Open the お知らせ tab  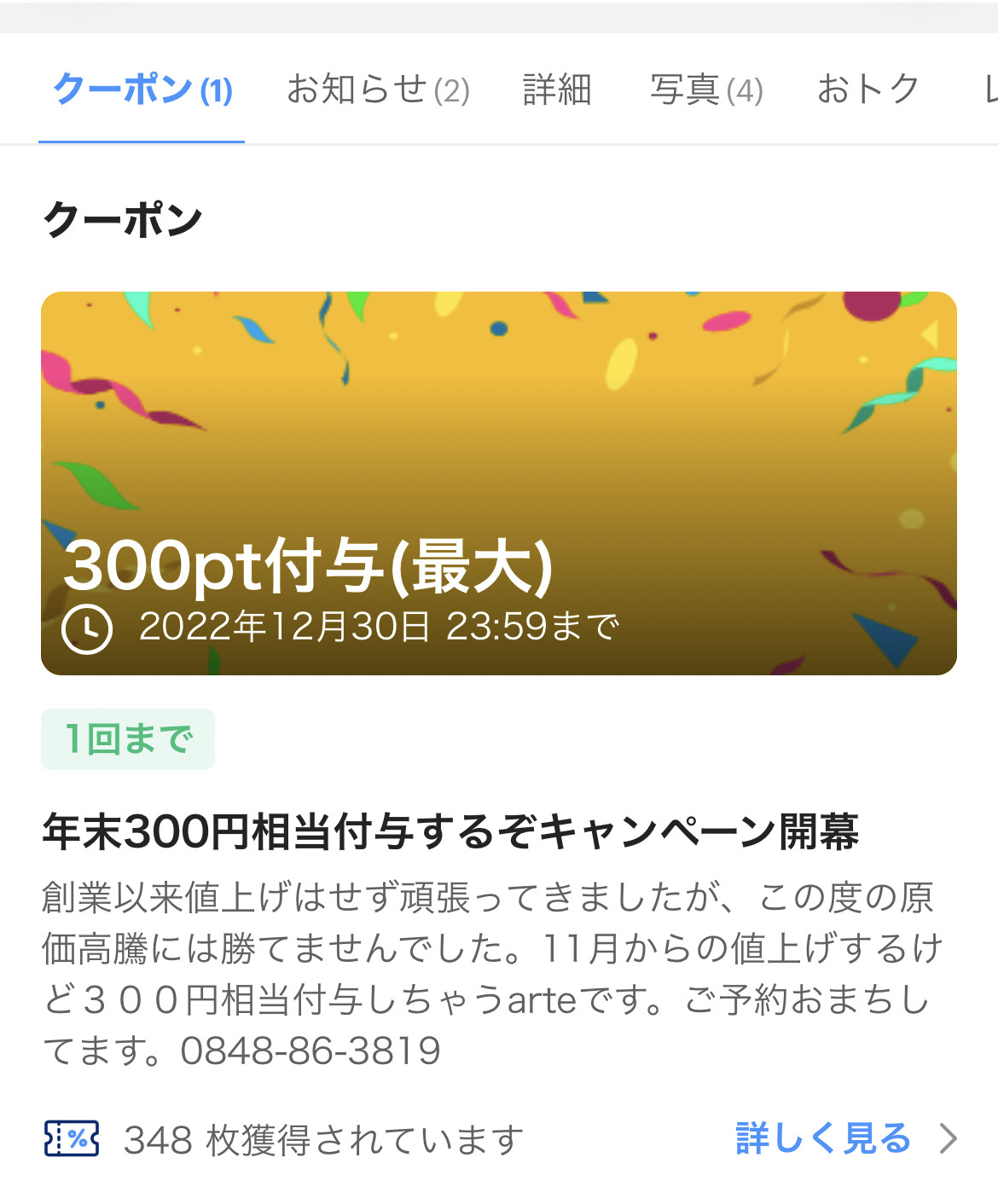378,90
